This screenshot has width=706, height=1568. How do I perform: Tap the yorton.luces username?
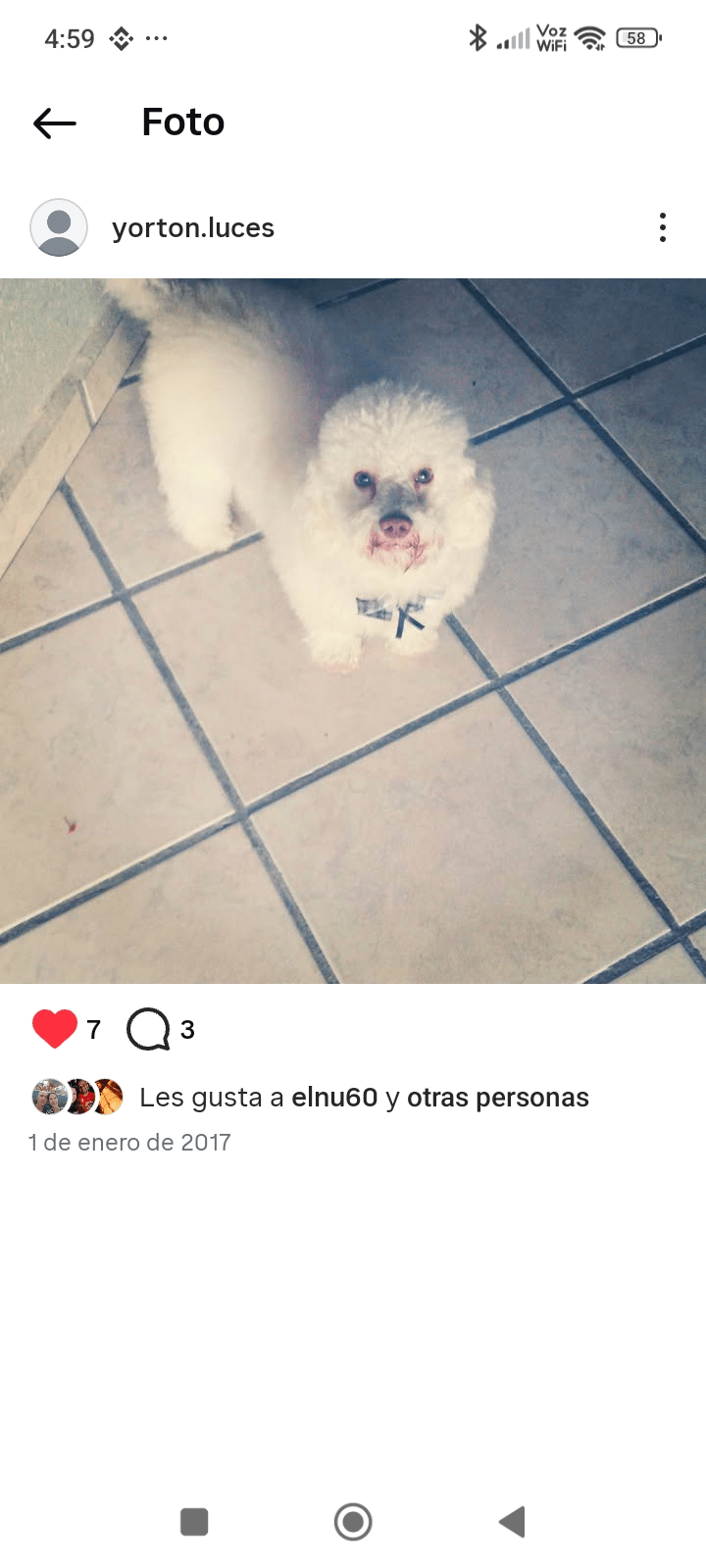[x=193, y=228]
